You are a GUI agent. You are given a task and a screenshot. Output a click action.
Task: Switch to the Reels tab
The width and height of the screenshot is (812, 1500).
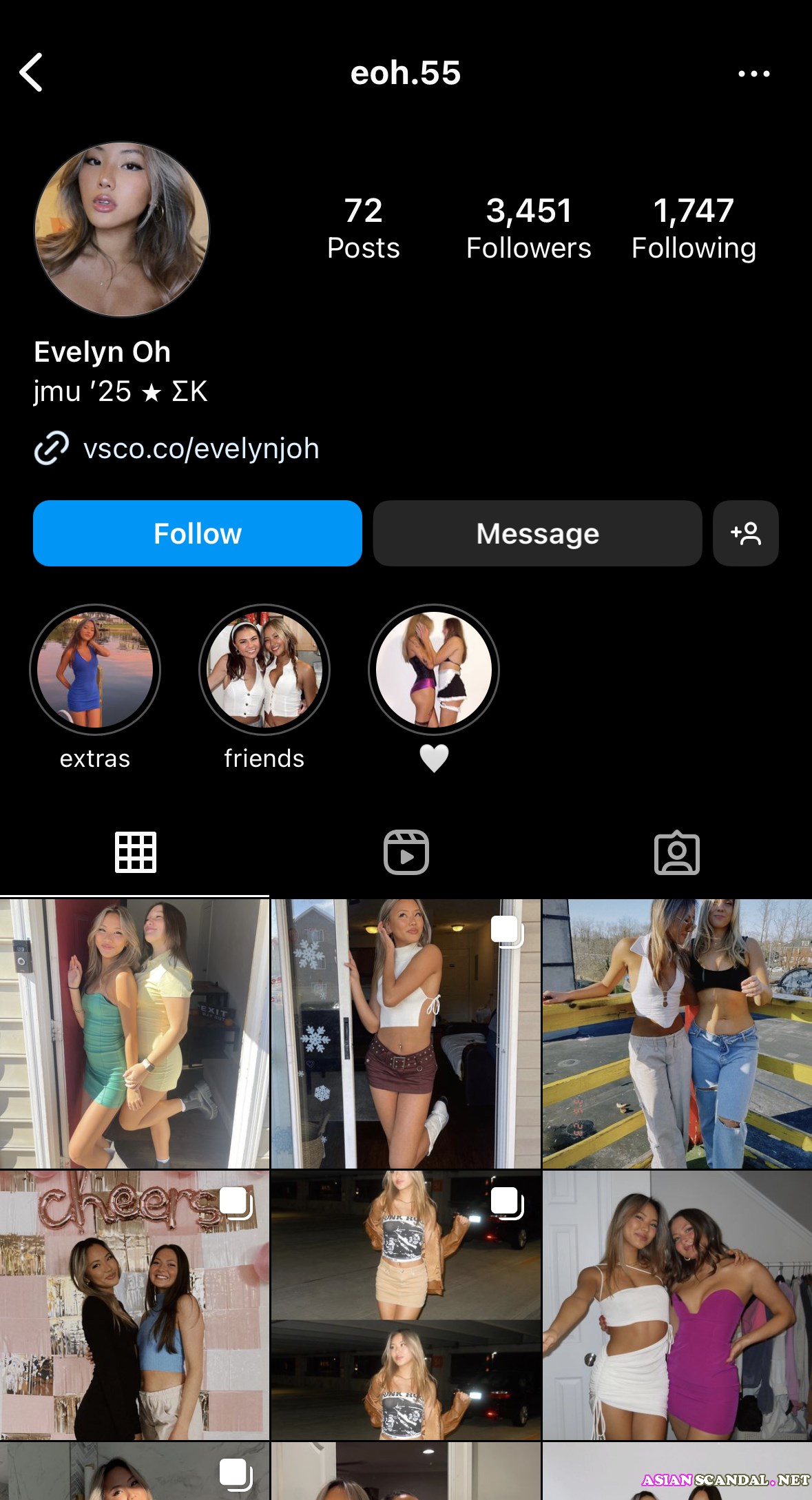[x=406, y=852]
